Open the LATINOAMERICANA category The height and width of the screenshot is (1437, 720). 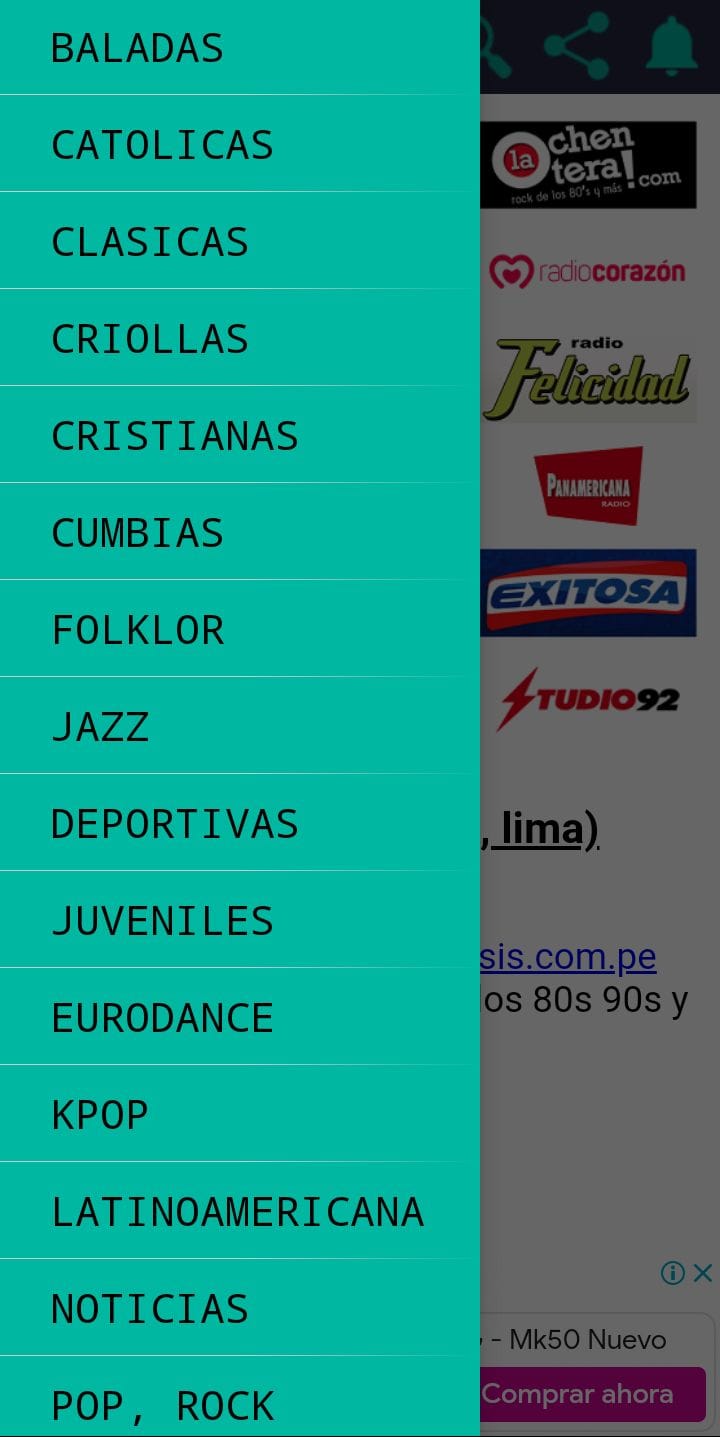click(x=238, y=1212)
